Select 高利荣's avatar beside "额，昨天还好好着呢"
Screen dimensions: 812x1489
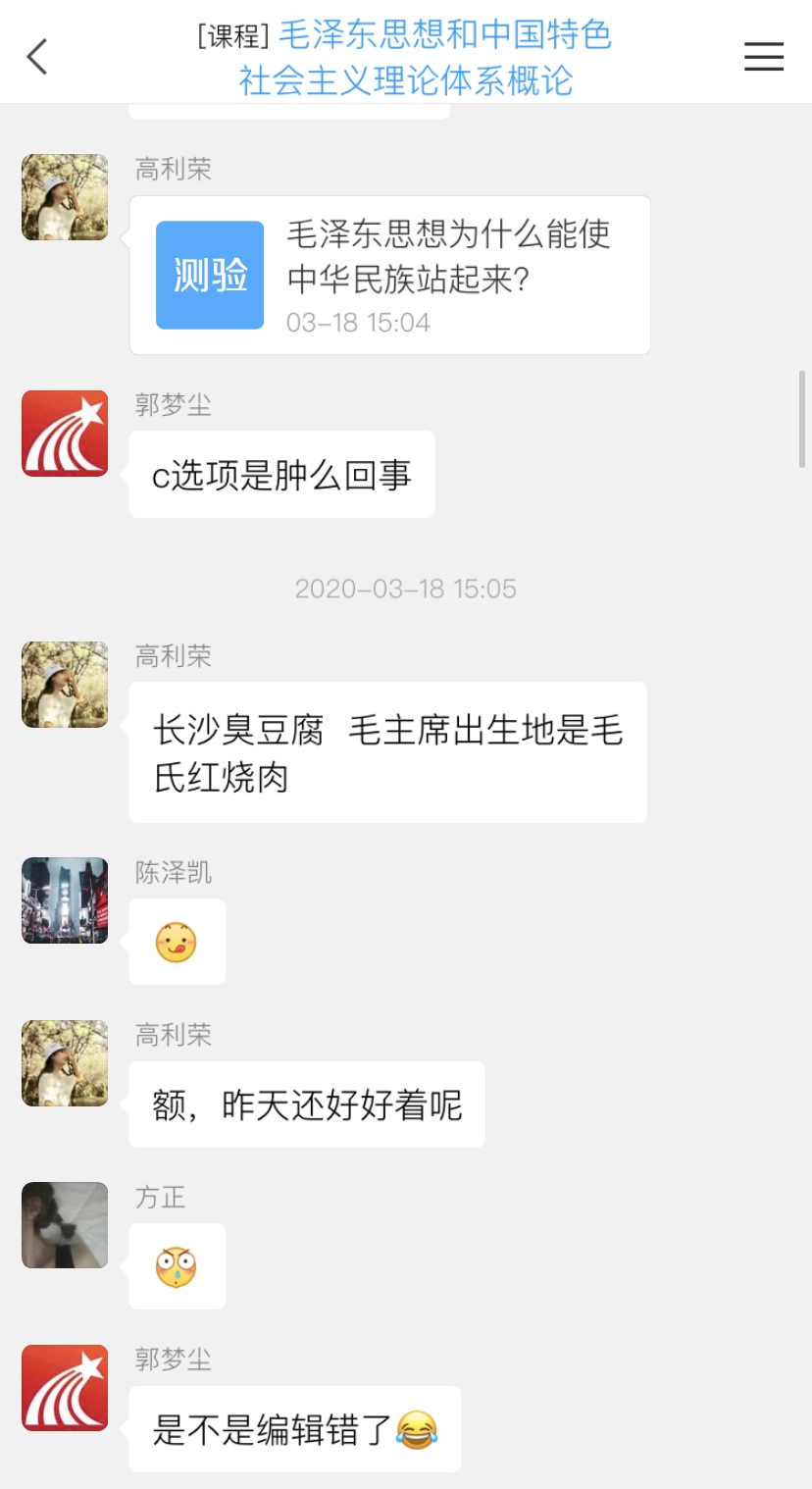(65, 1063)
